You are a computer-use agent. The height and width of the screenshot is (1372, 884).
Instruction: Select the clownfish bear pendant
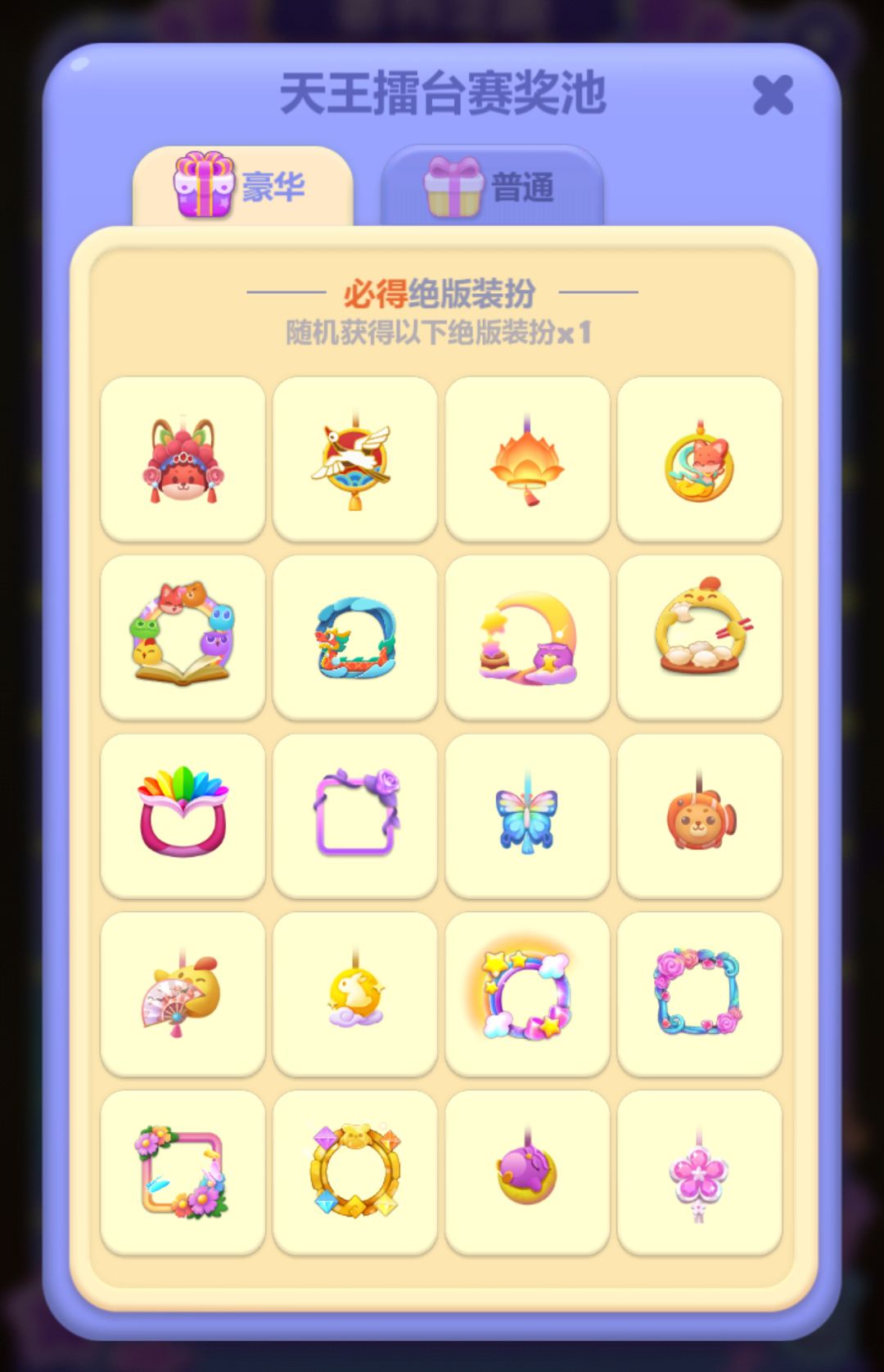pyautogui.click(x=700, y=815)
